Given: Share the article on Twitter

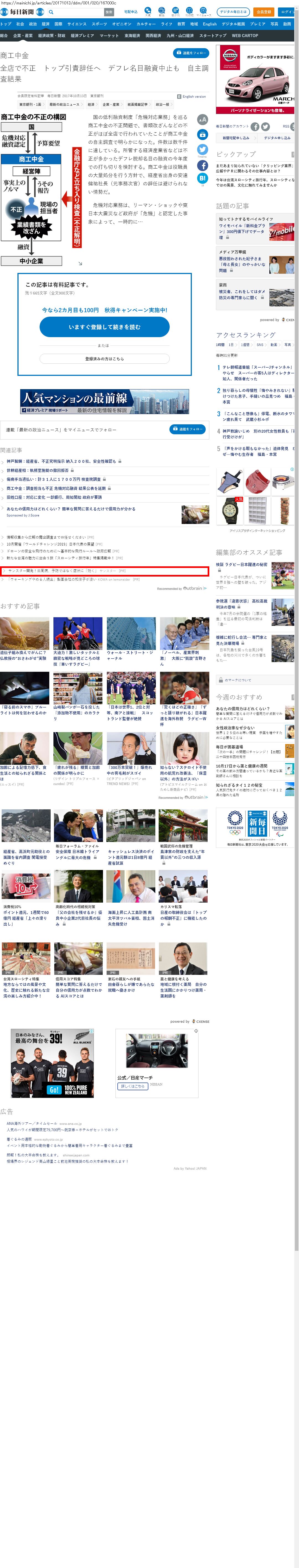Looking at the screenshot, I should pyautogui.click(x=202, y=150).
